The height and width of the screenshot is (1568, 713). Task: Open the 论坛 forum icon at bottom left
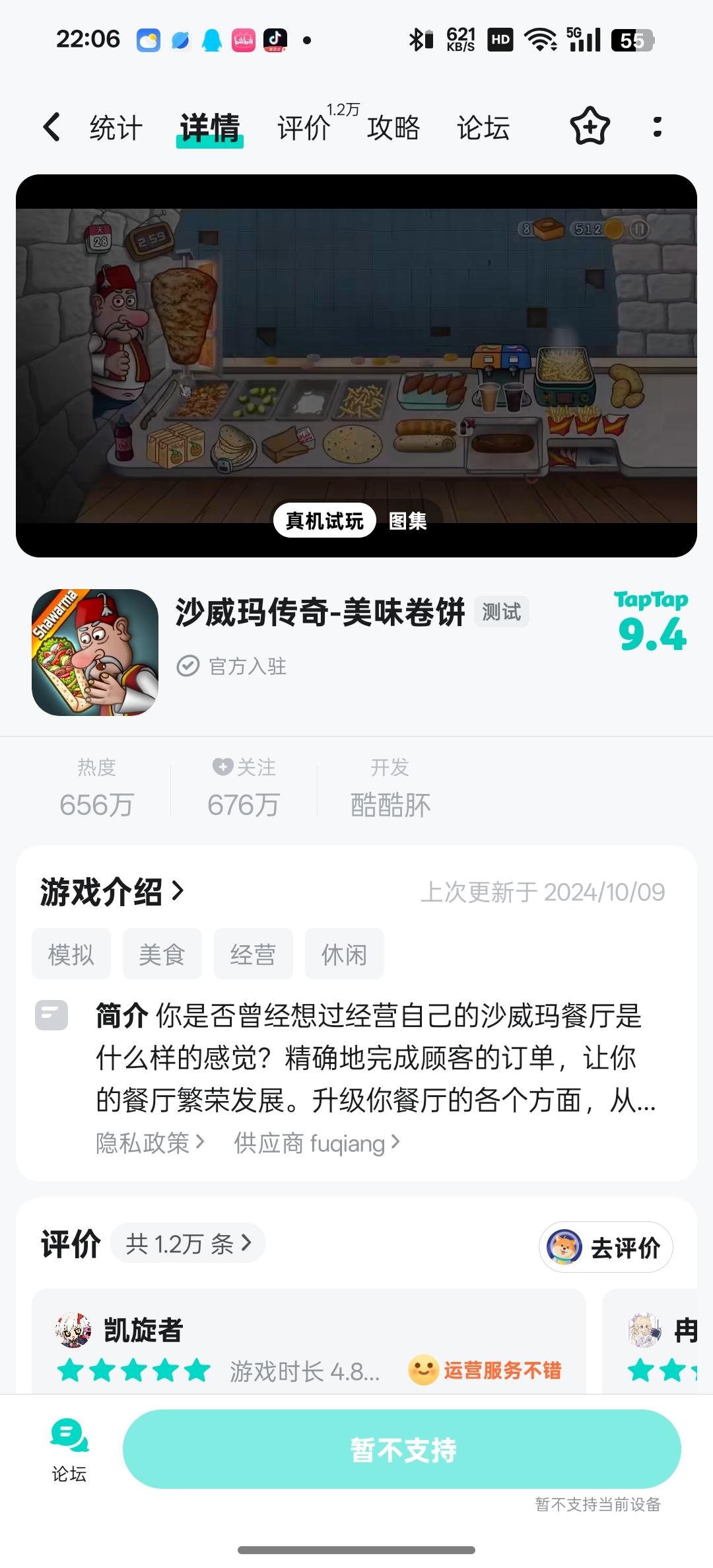69,1441
